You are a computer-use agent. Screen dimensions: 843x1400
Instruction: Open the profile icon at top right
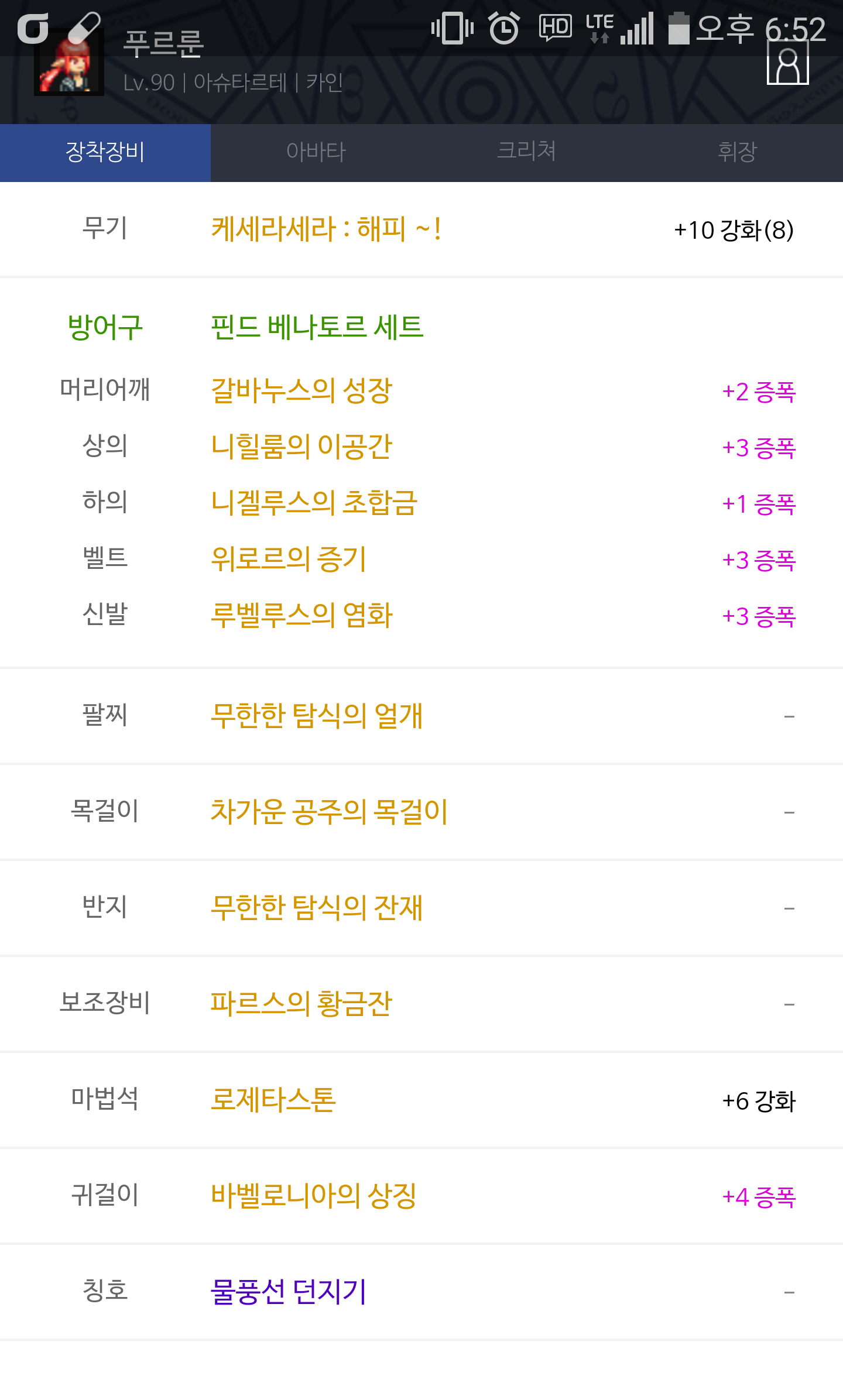788,63
